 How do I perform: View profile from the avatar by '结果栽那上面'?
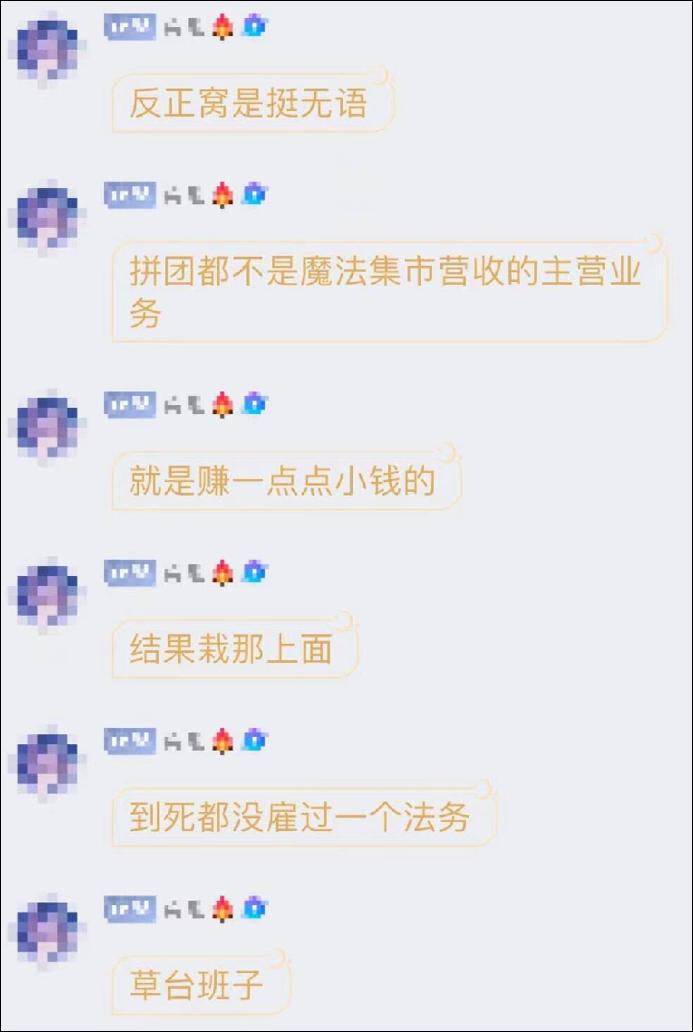pyautogui.click(x=46, y=596)
